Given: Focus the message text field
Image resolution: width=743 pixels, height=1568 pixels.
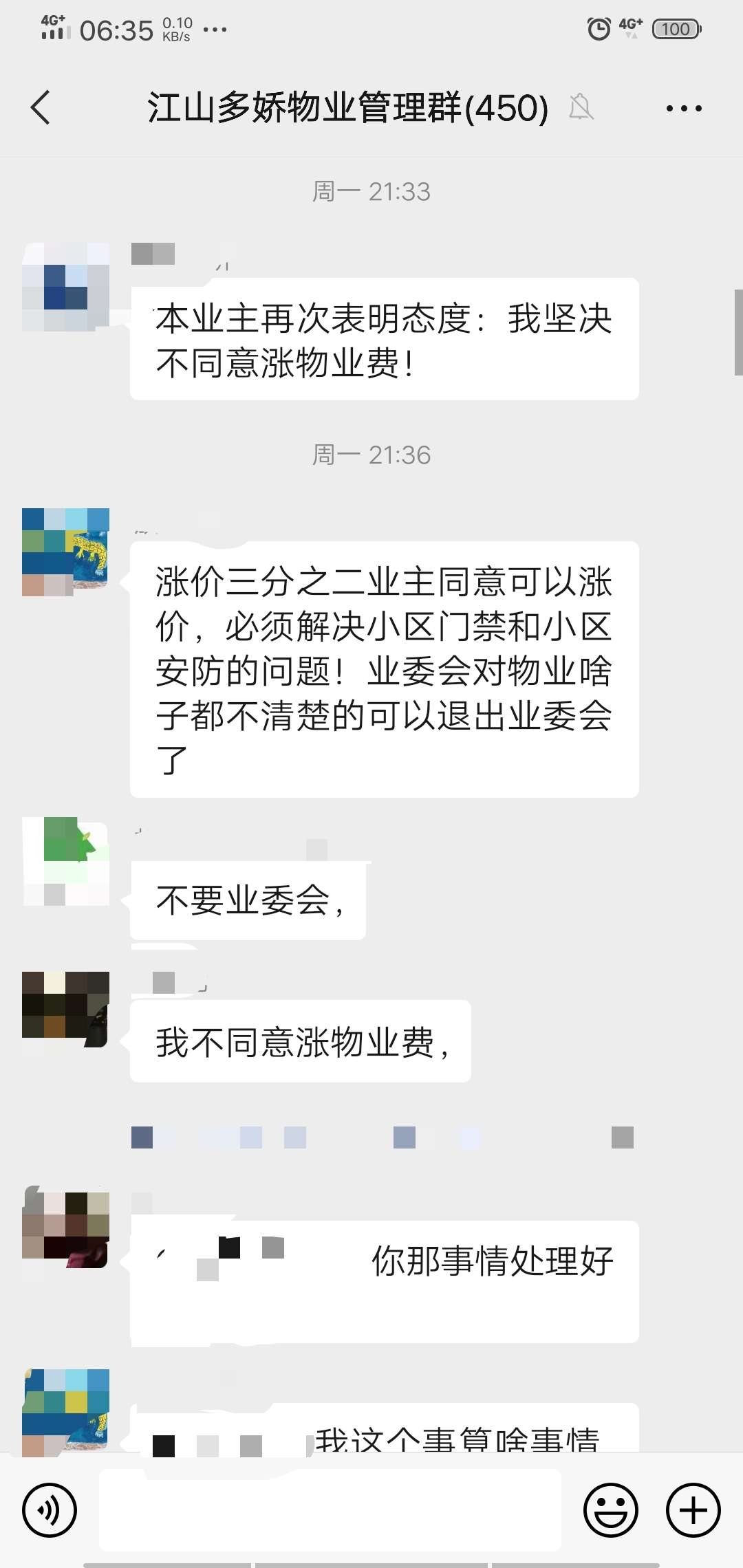Looking at the screenshot, I should coord(330,1510).
